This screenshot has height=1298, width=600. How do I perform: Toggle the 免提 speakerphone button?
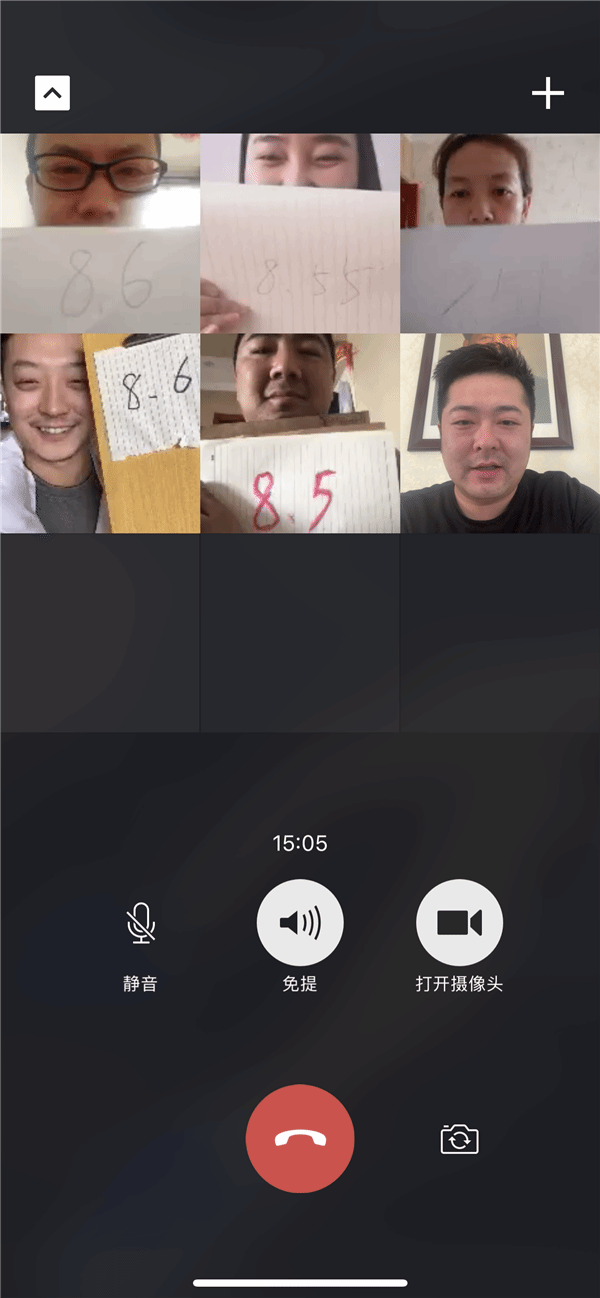[300, 923]
